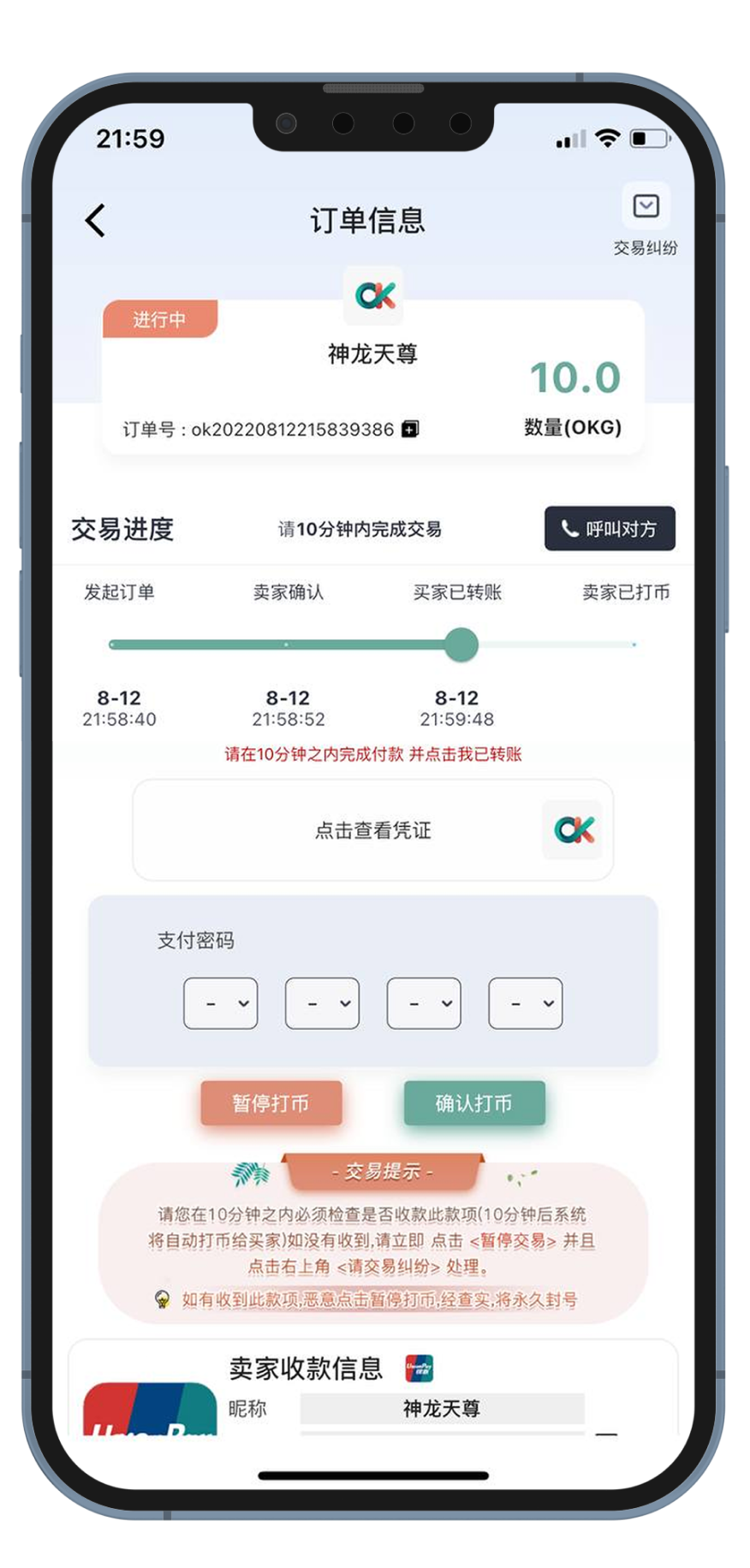This screenshot has height=1568, width=750.
Task: Expand the third 支付密码 digit dropdown
Action: [x=424, y=1003]
